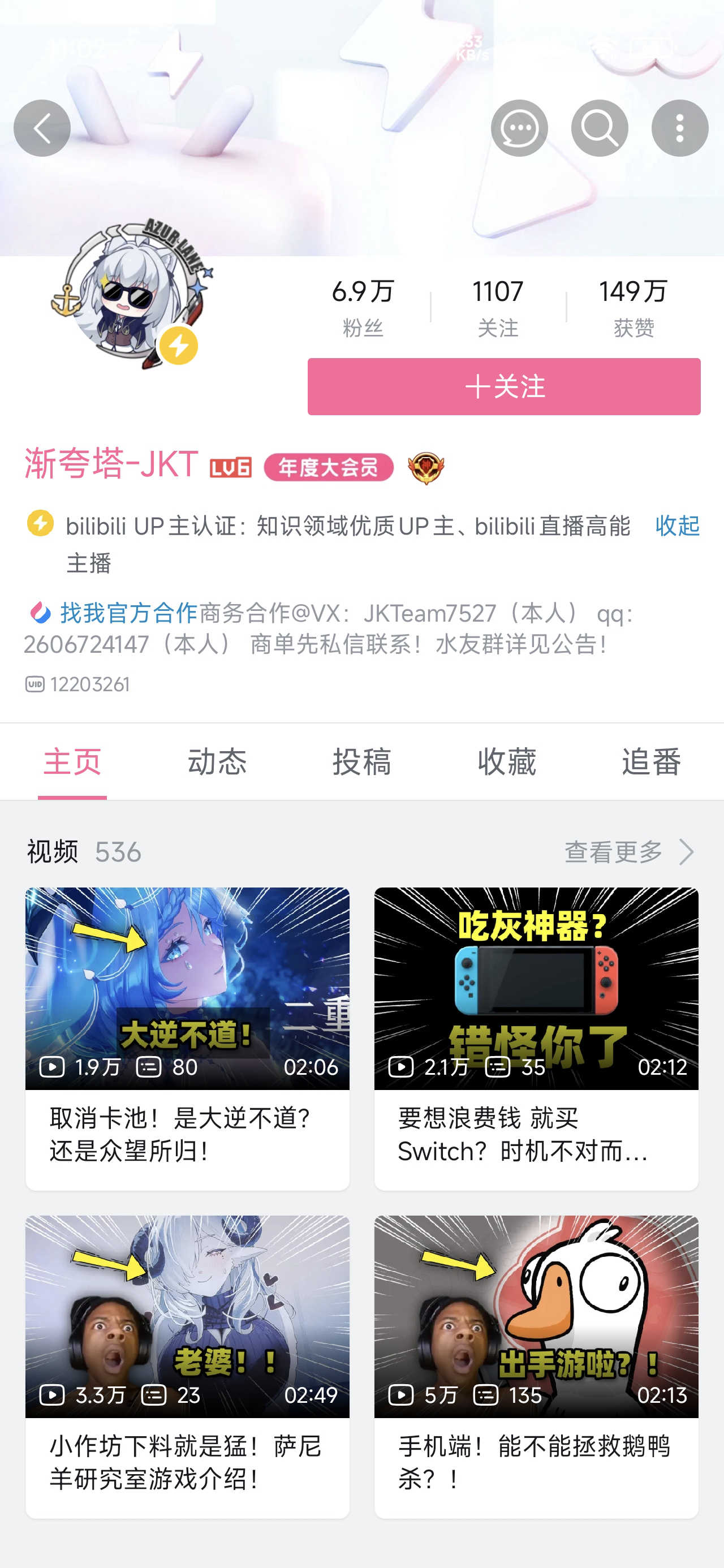Tap 查看更多 to see more videos
The height and width of the screenshot is (1568, 724).
[628, 851]
